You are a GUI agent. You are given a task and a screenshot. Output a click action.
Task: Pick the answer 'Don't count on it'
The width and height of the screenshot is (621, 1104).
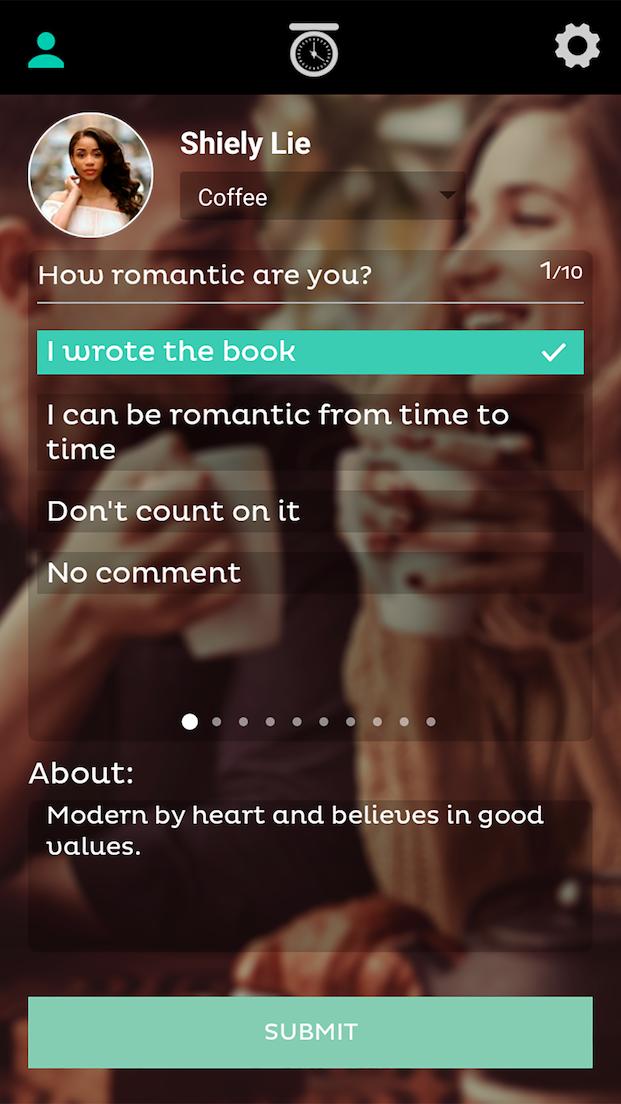pyautogui.click(x=310, y=511)
